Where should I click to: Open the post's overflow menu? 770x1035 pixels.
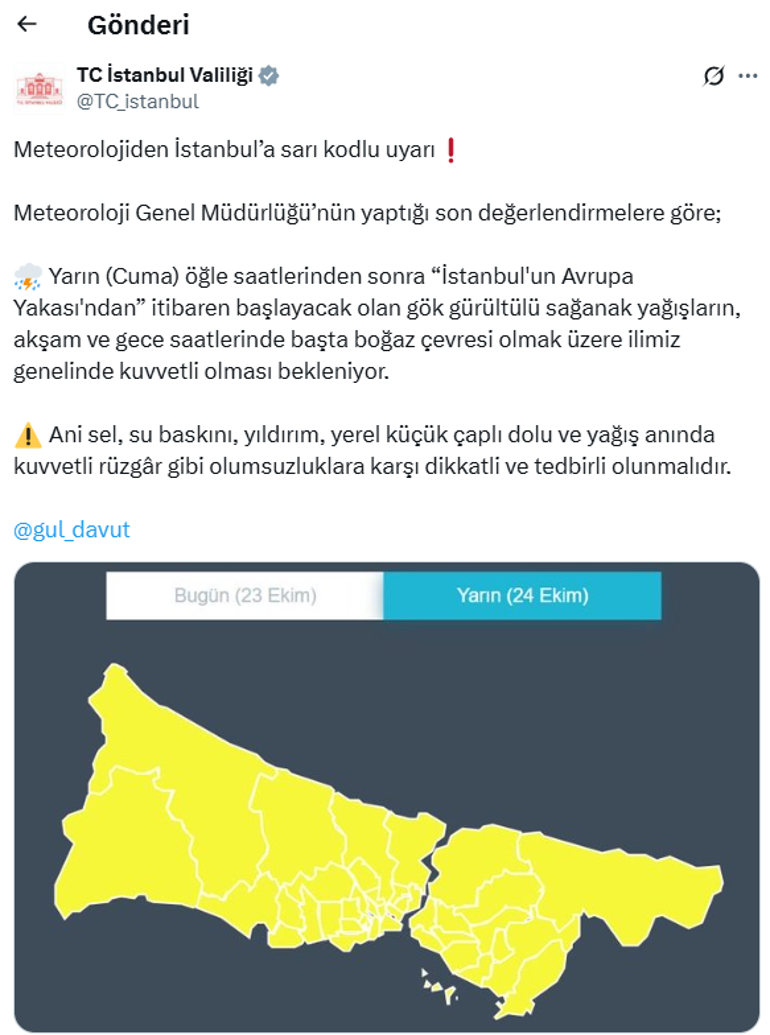point(747,76)
